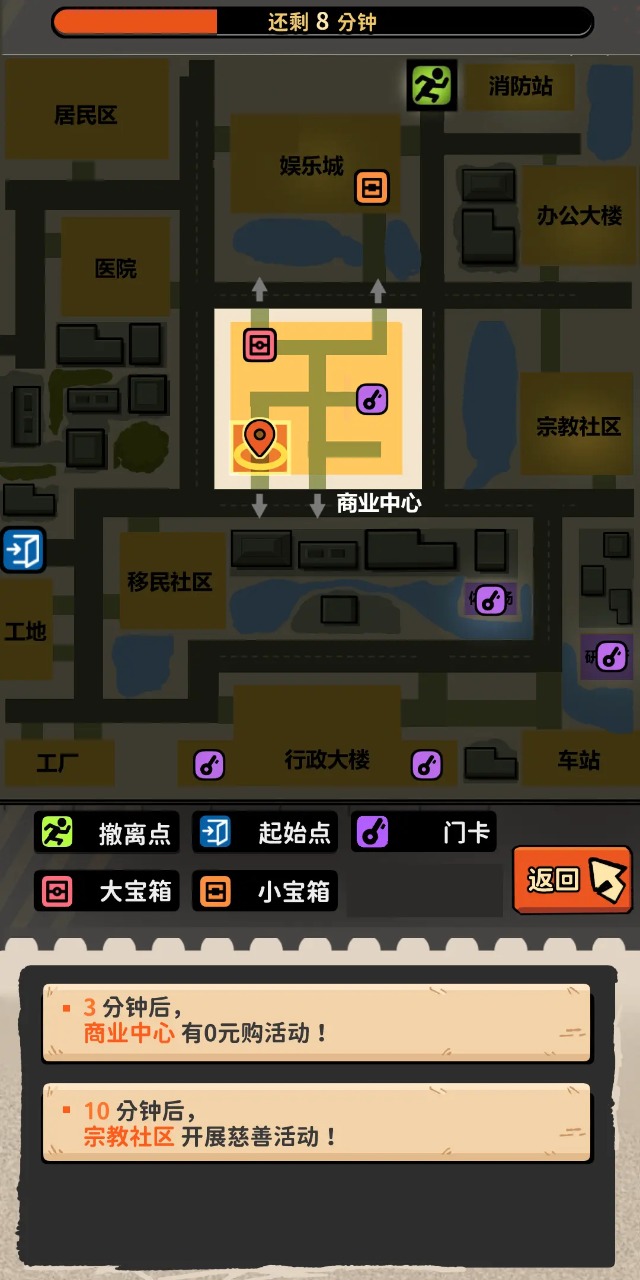The image size is (640, 1280).
Task: Tap the keycard icon inside 商业中心
Action: tap(372, 400)
